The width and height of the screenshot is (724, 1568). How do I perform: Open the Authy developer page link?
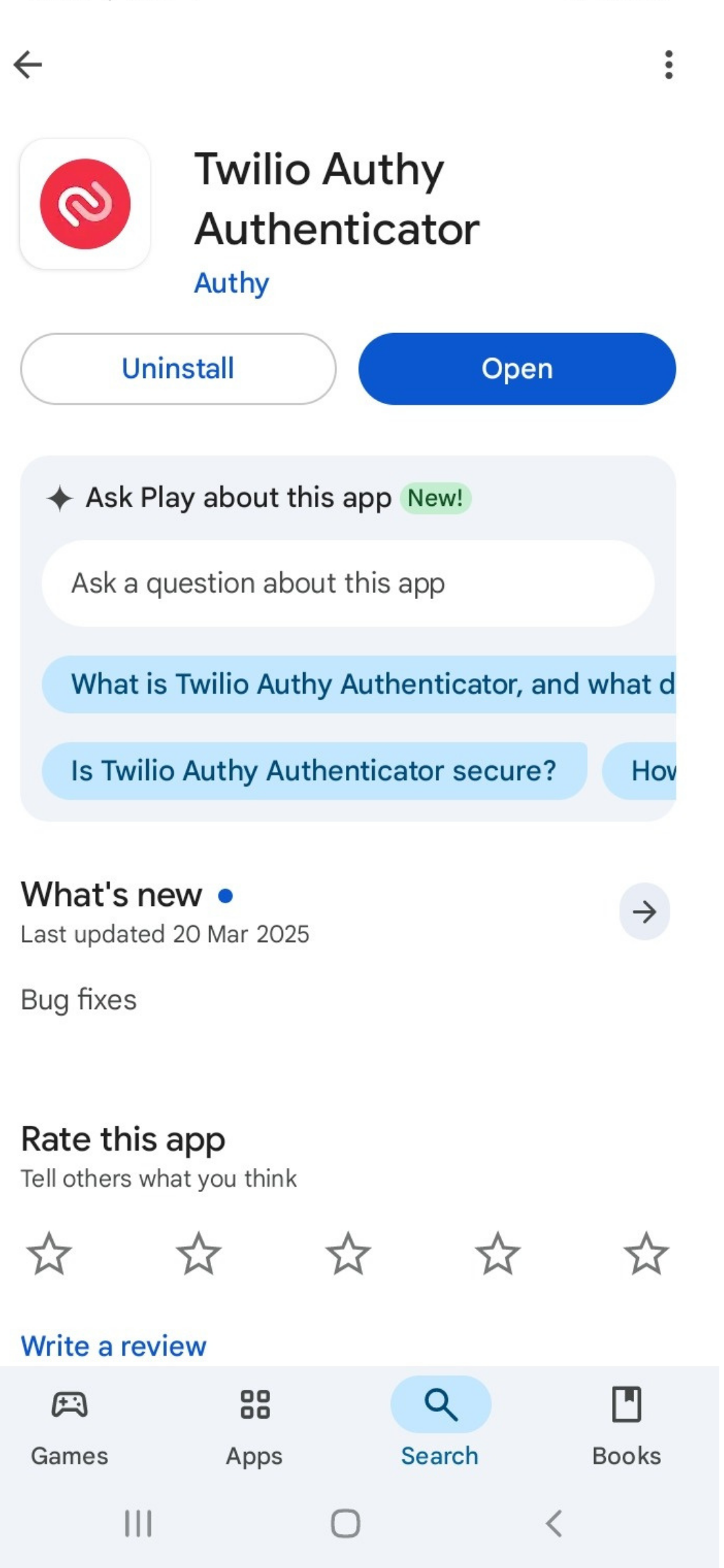point(231,283)
